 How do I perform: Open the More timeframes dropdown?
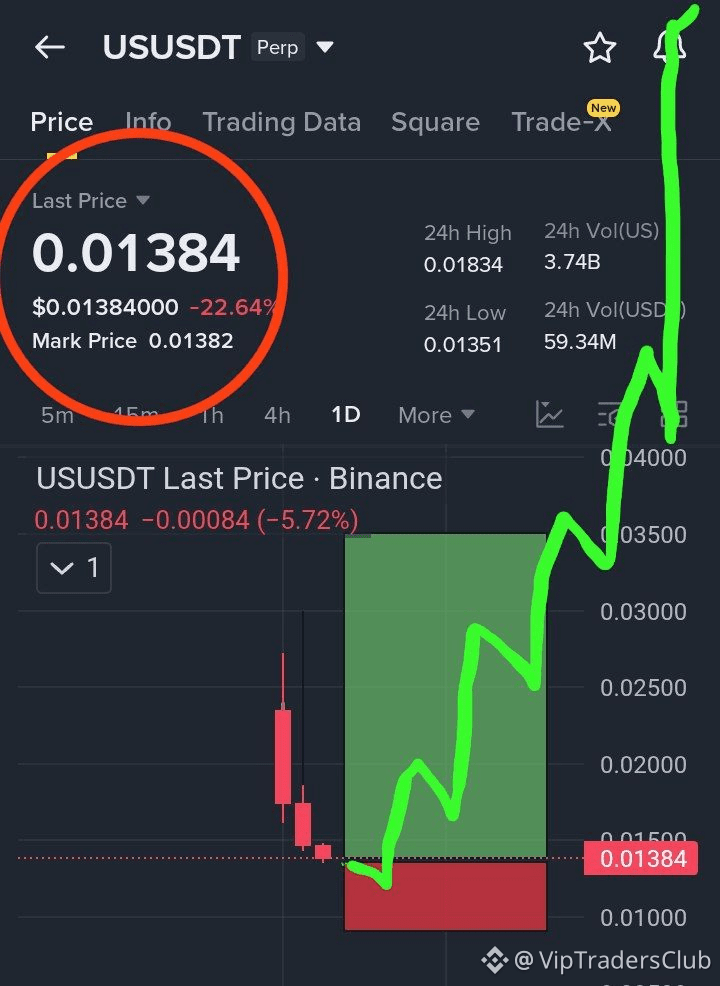436,415
